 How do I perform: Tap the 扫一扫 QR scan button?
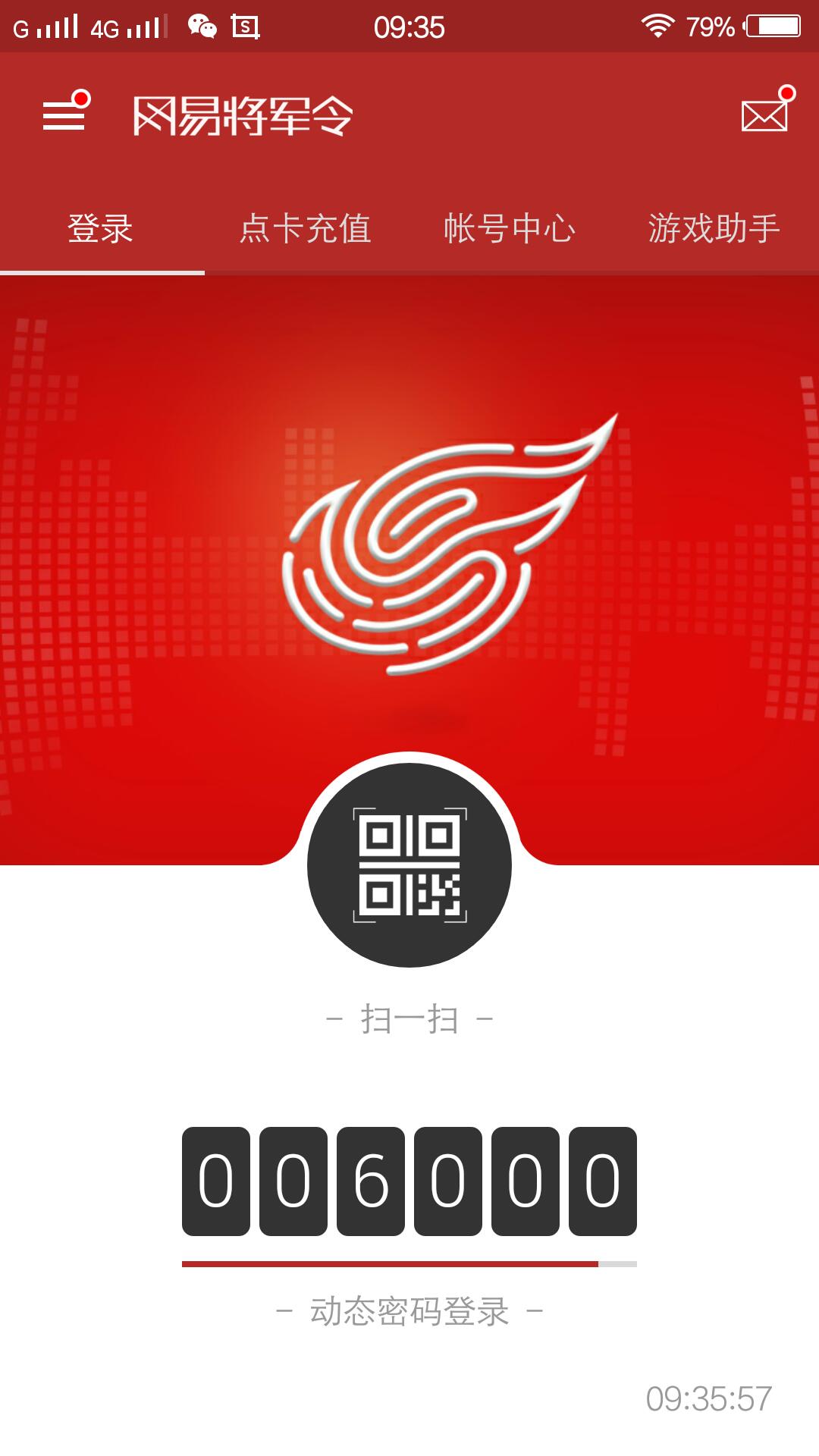pos(409,865)
